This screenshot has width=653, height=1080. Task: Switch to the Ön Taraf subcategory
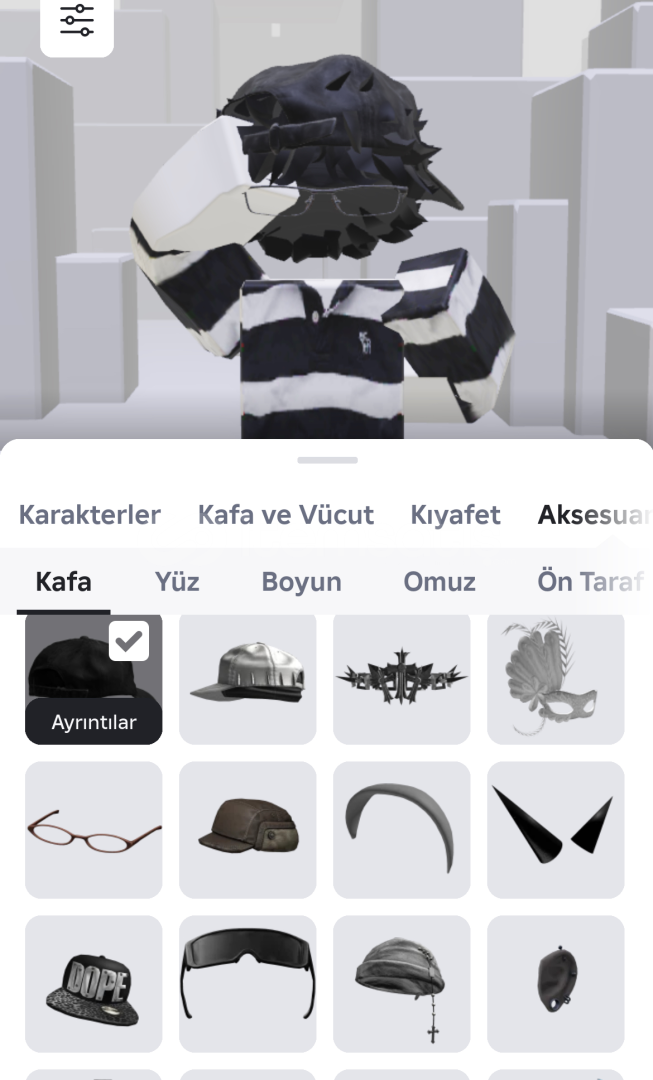tap(590, 582)
